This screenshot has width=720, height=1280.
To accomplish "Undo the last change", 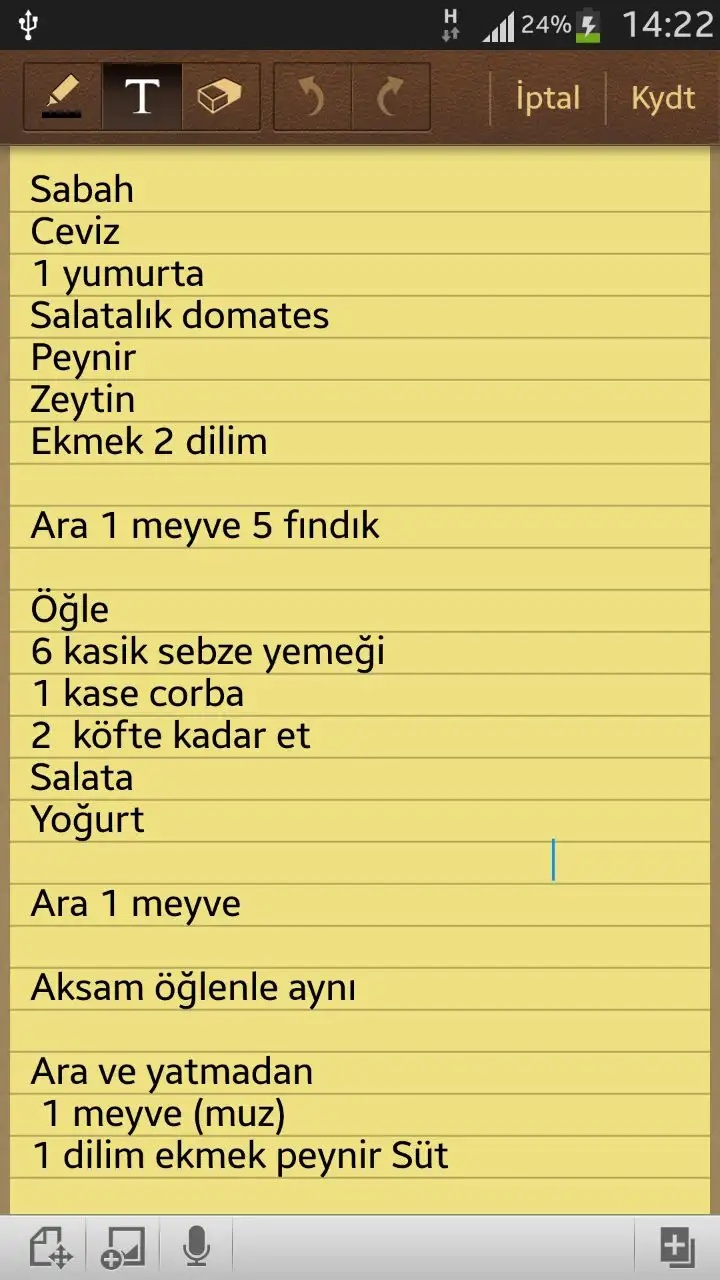I will [312, 97].
